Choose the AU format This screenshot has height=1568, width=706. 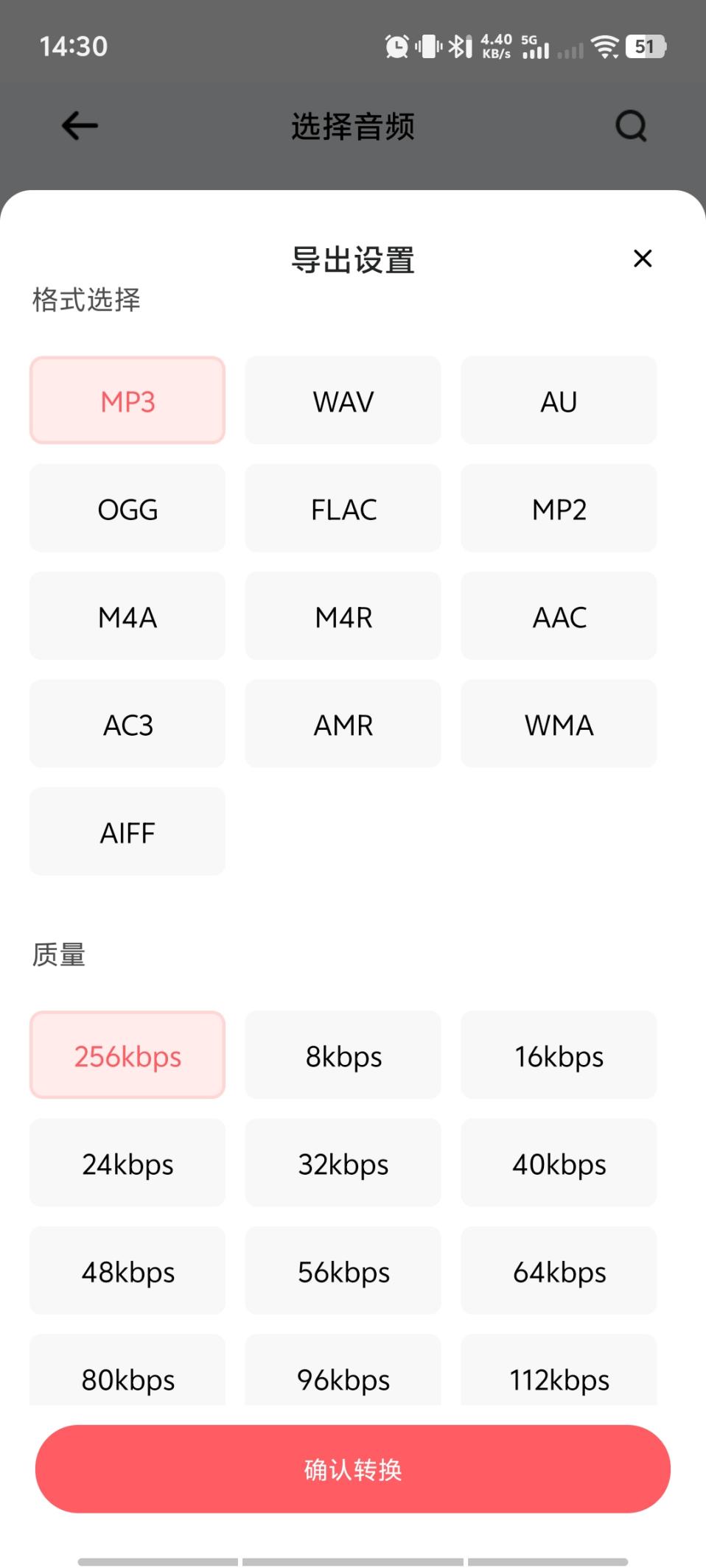(x=559, y=401)
